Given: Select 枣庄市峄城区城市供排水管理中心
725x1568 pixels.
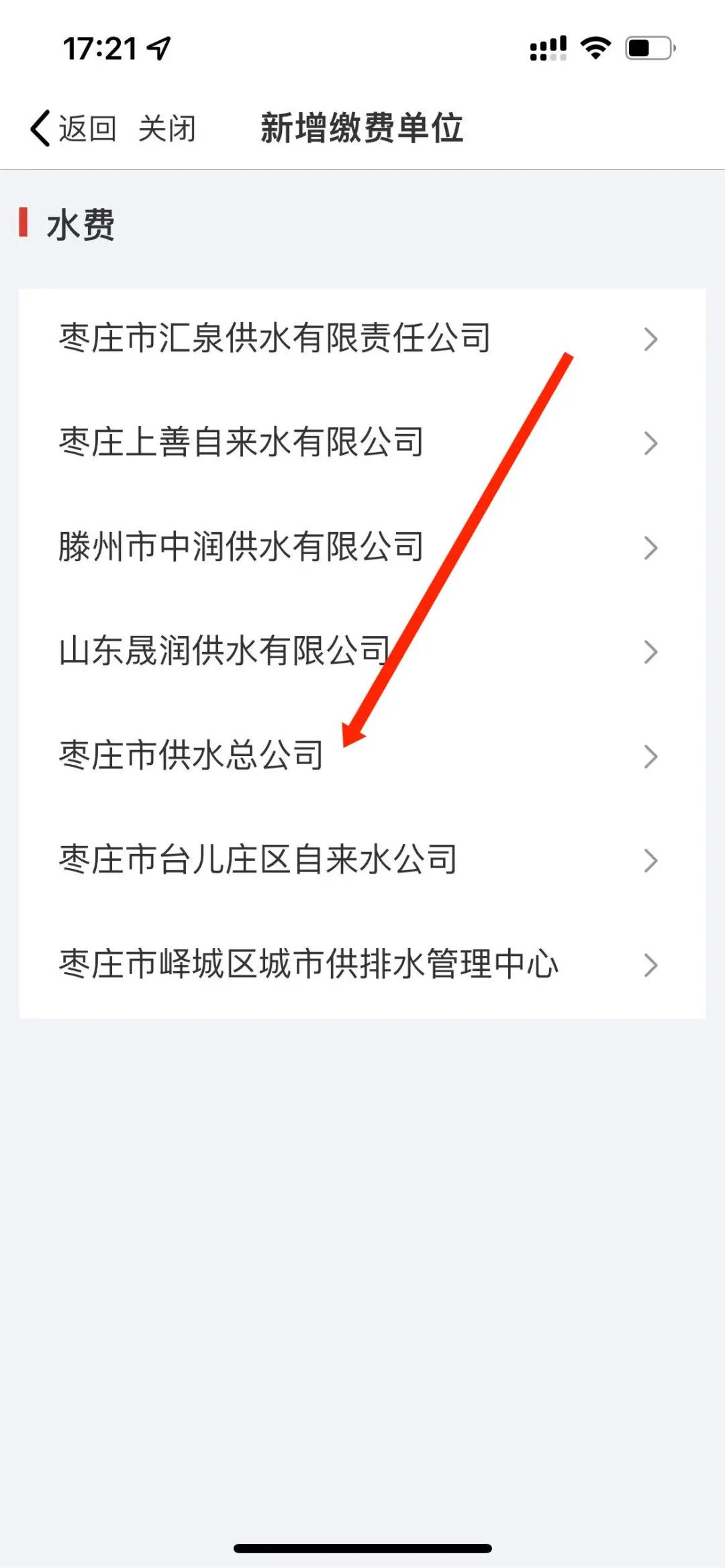Looking at the screenshot, I should point(362,965).
